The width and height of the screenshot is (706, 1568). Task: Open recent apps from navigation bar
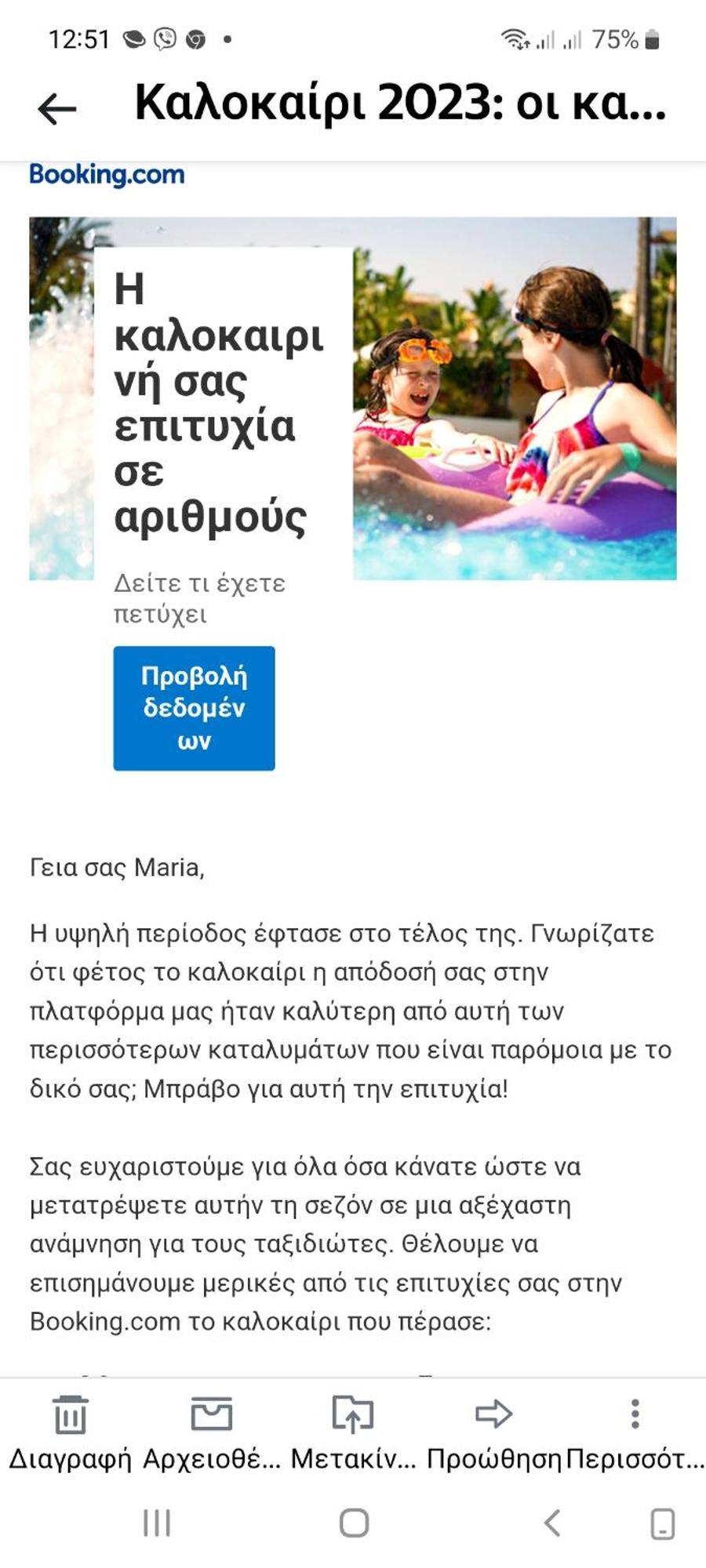[x=157, y=1523]
